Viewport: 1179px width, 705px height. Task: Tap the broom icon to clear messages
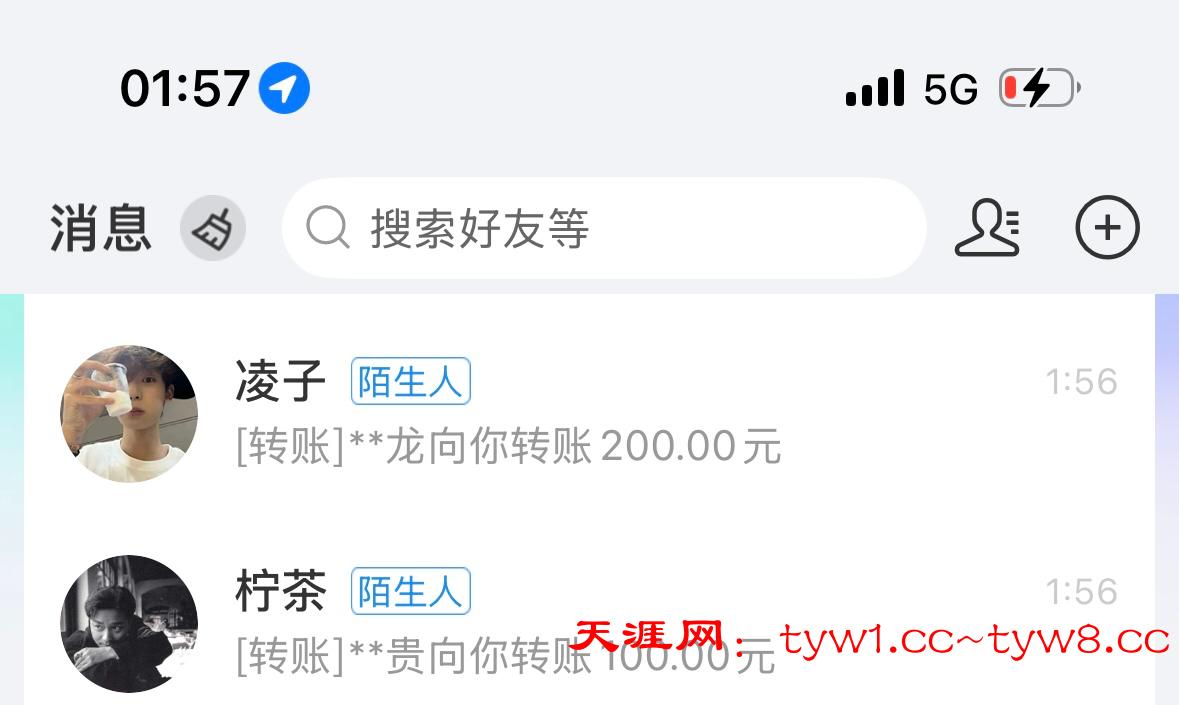click(x=212, y=229)
